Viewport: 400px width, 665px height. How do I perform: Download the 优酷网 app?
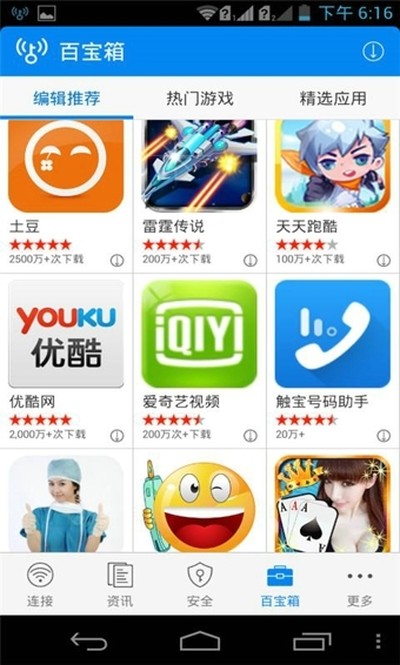(x=117, y=435)
